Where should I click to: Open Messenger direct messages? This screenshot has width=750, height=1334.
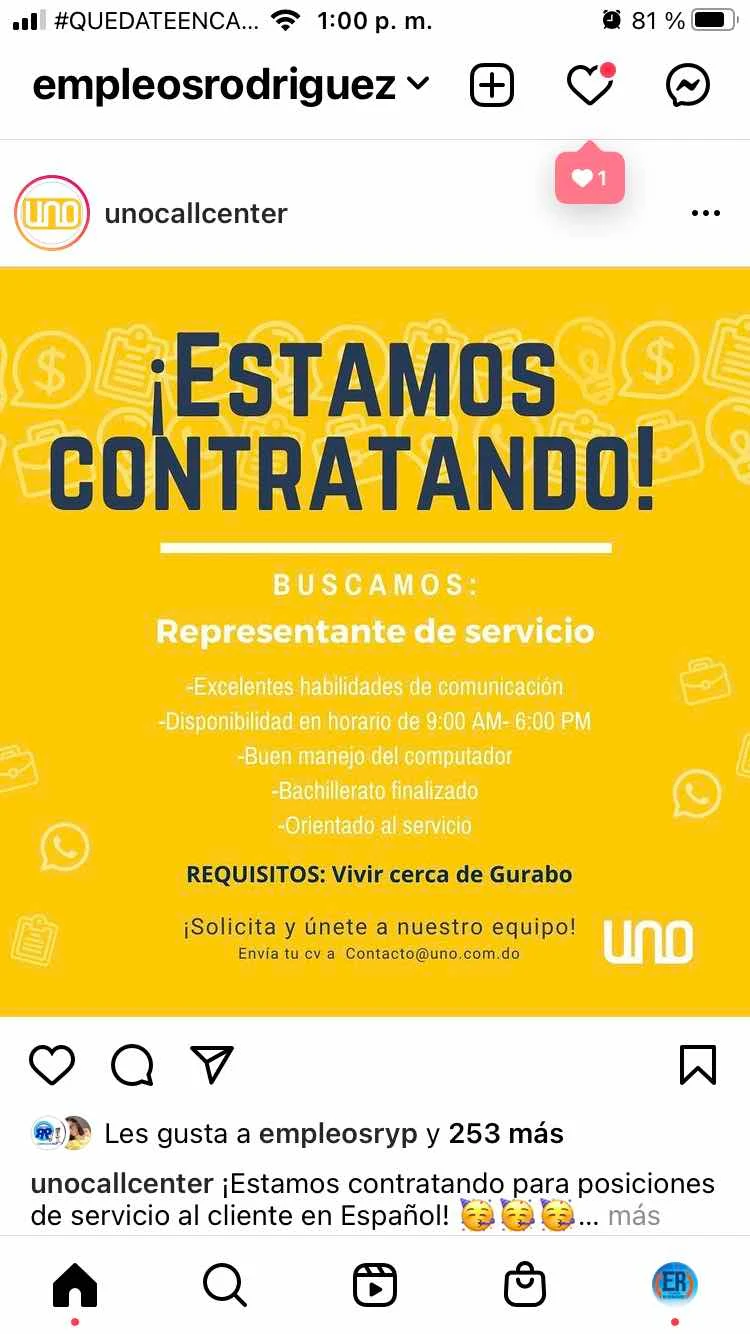688,86
